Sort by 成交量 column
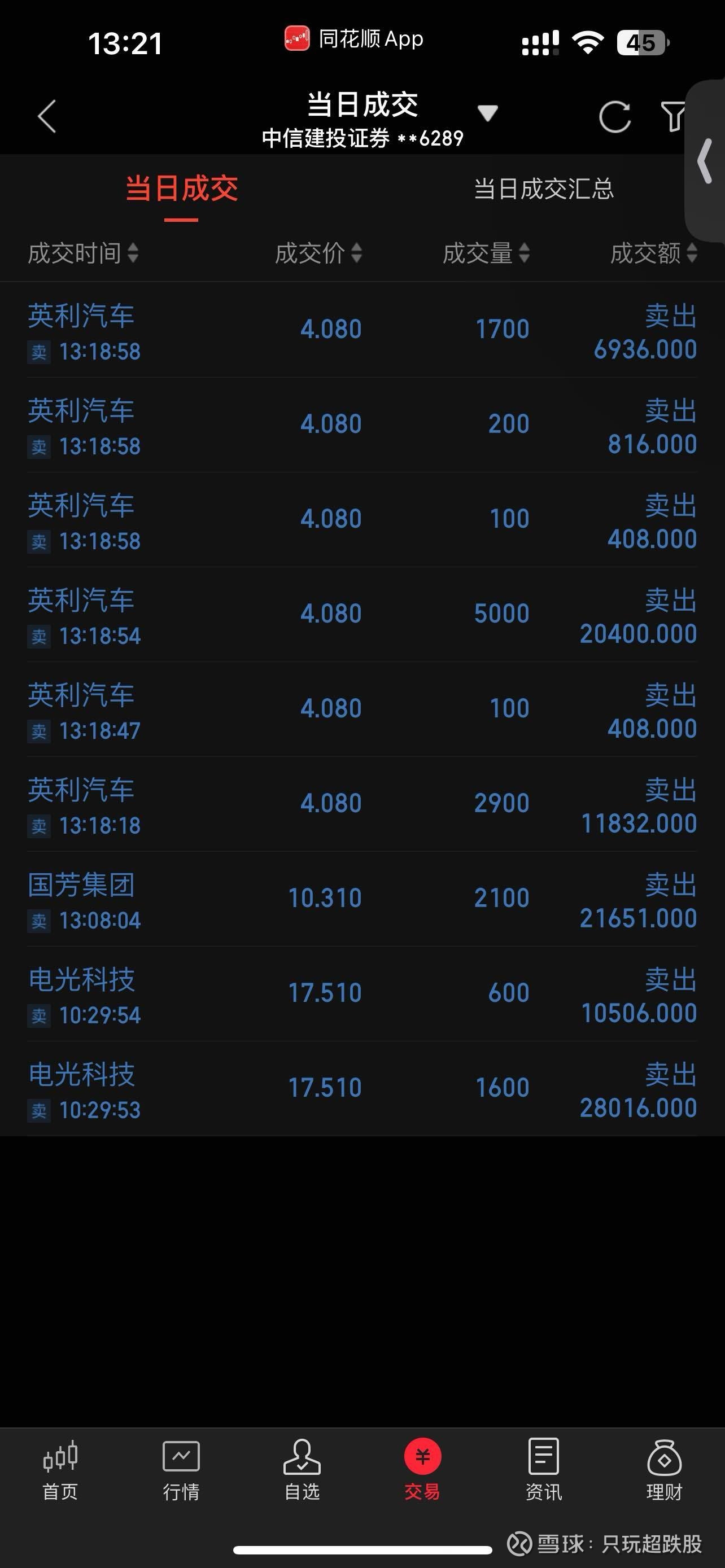The image size is (725, 1568). pos(486,253)
